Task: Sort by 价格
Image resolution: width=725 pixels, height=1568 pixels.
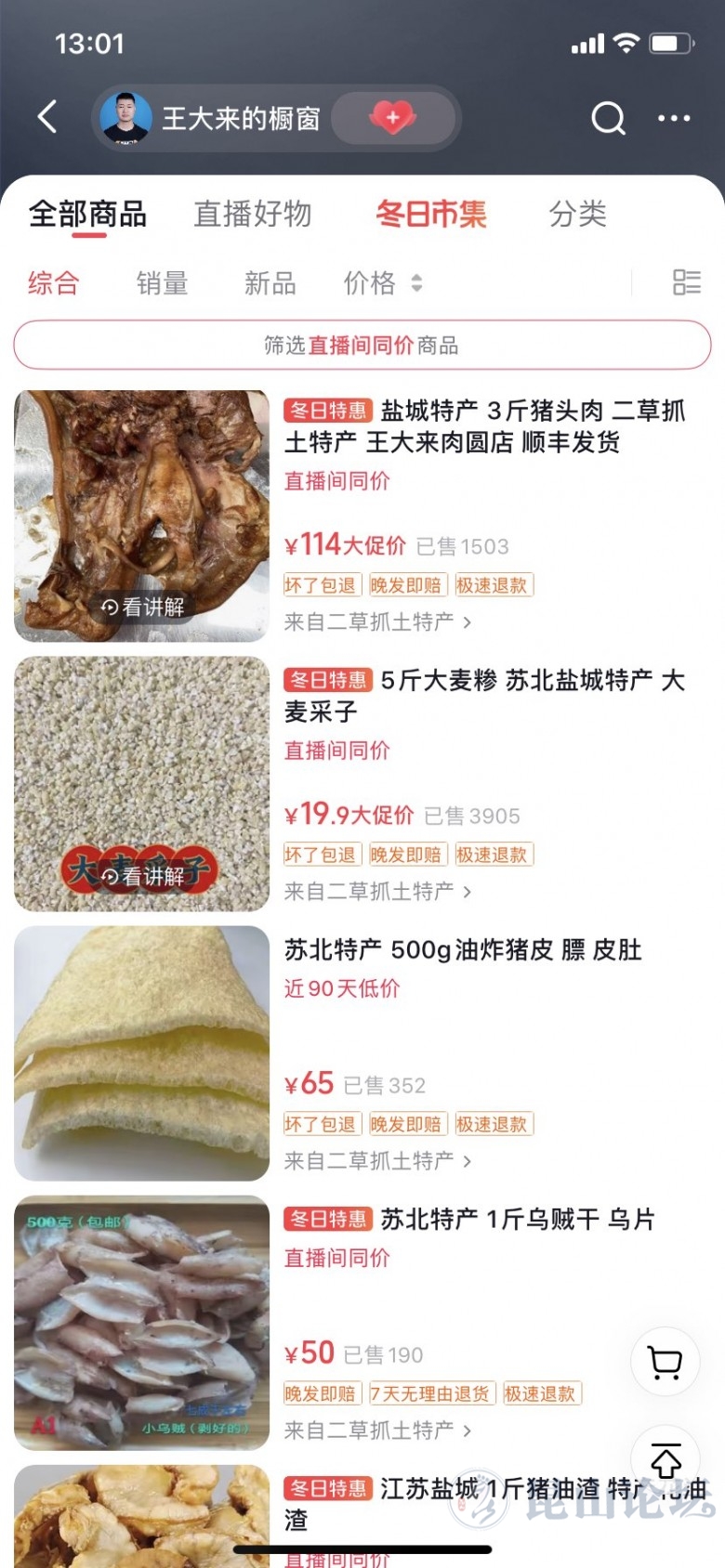Action: tap(382, 283)
